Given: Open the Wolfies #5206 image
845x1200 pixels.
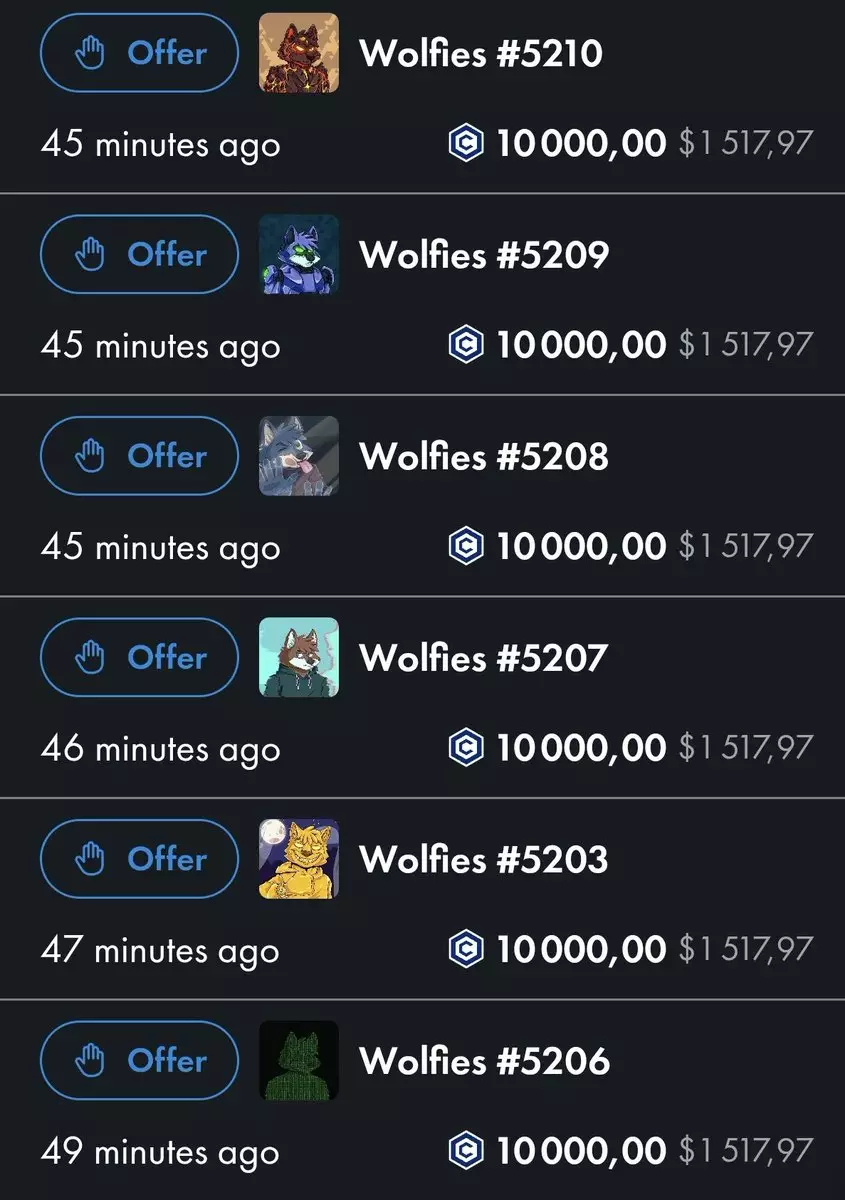Looking at the screenshot, I should (298, 1060).
